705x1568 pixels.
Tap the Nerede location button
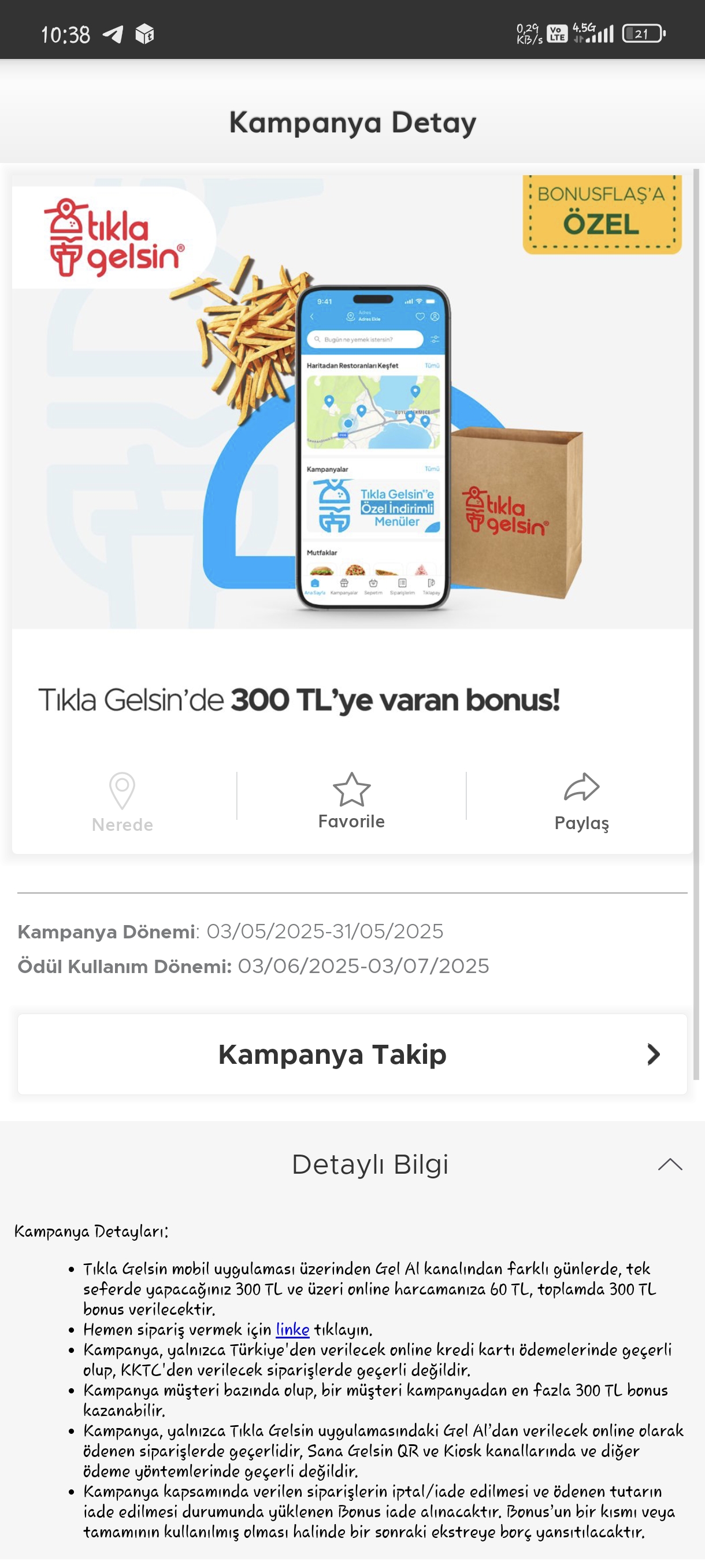(x=123, y=802)
